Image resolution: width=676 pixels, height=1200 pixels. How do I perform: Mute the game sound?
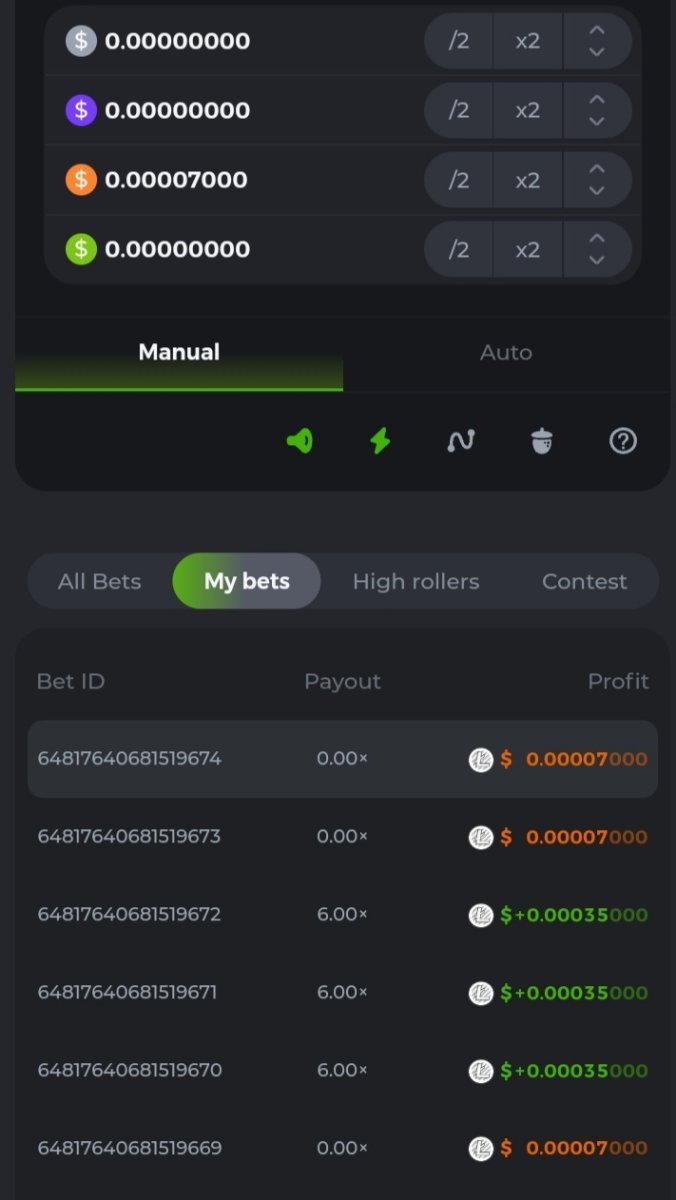point(299,441)
